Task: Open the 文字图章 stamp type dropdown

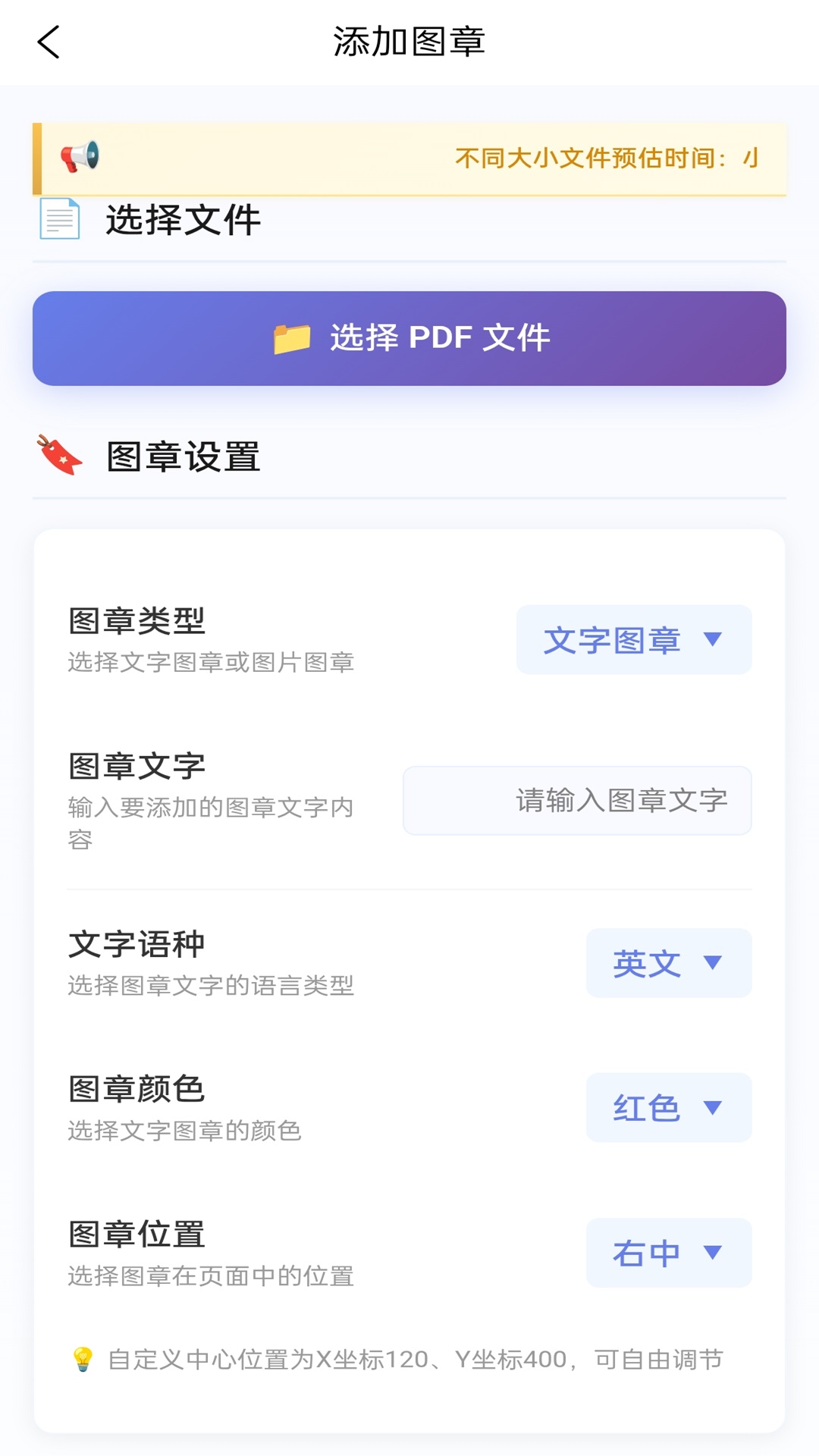Action: pos(633,639)
